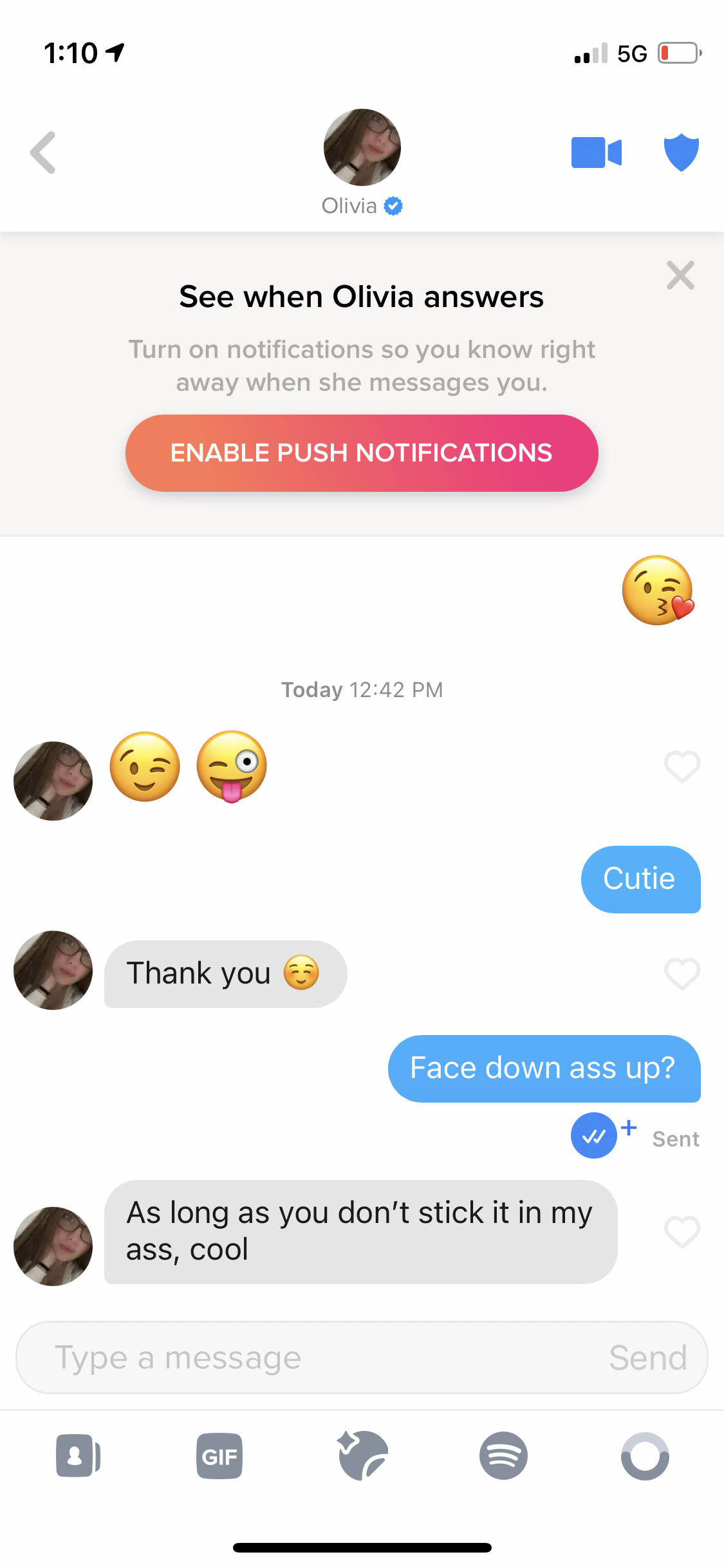724x1568 pixels.
Task: Share a Spotify song
Action: coord(503,1455)
